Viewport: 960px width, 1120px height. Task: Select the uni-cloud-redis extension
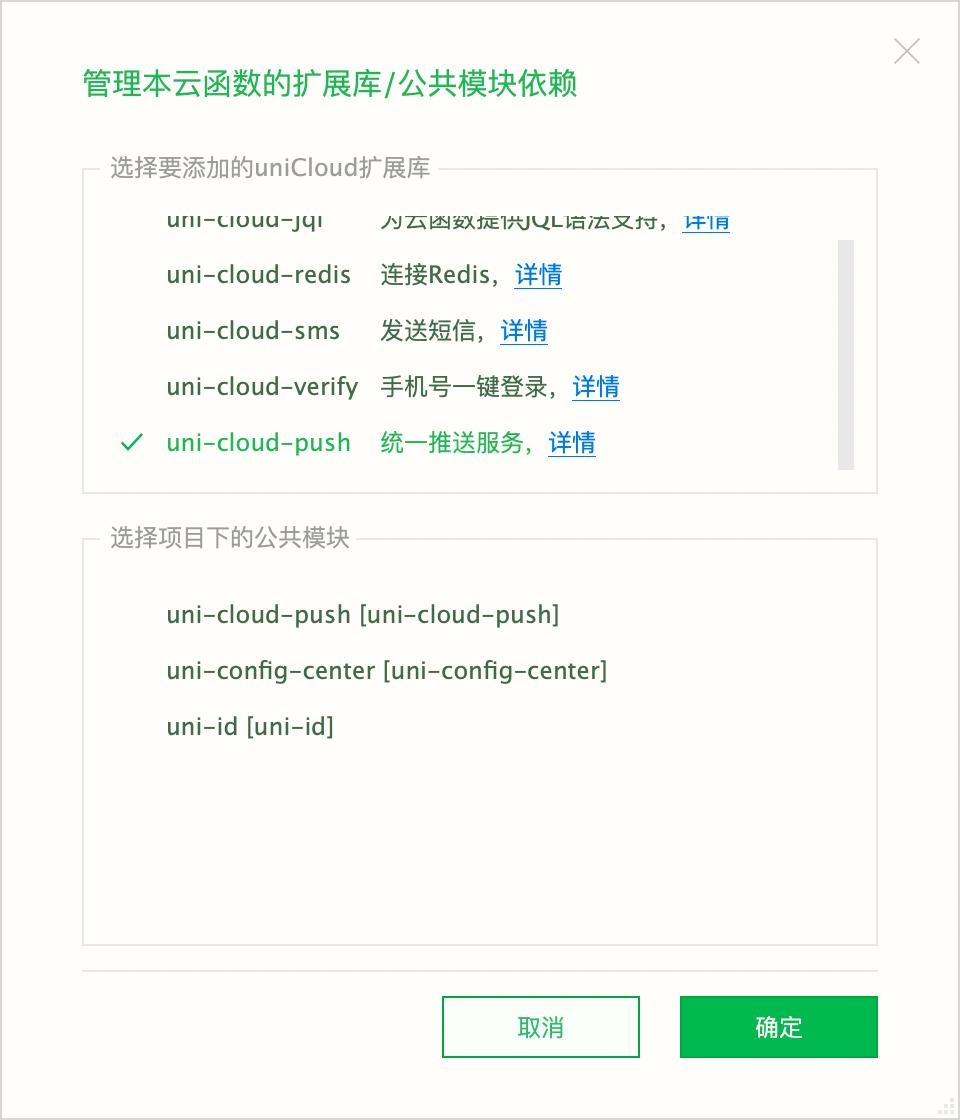click(258, 275)
